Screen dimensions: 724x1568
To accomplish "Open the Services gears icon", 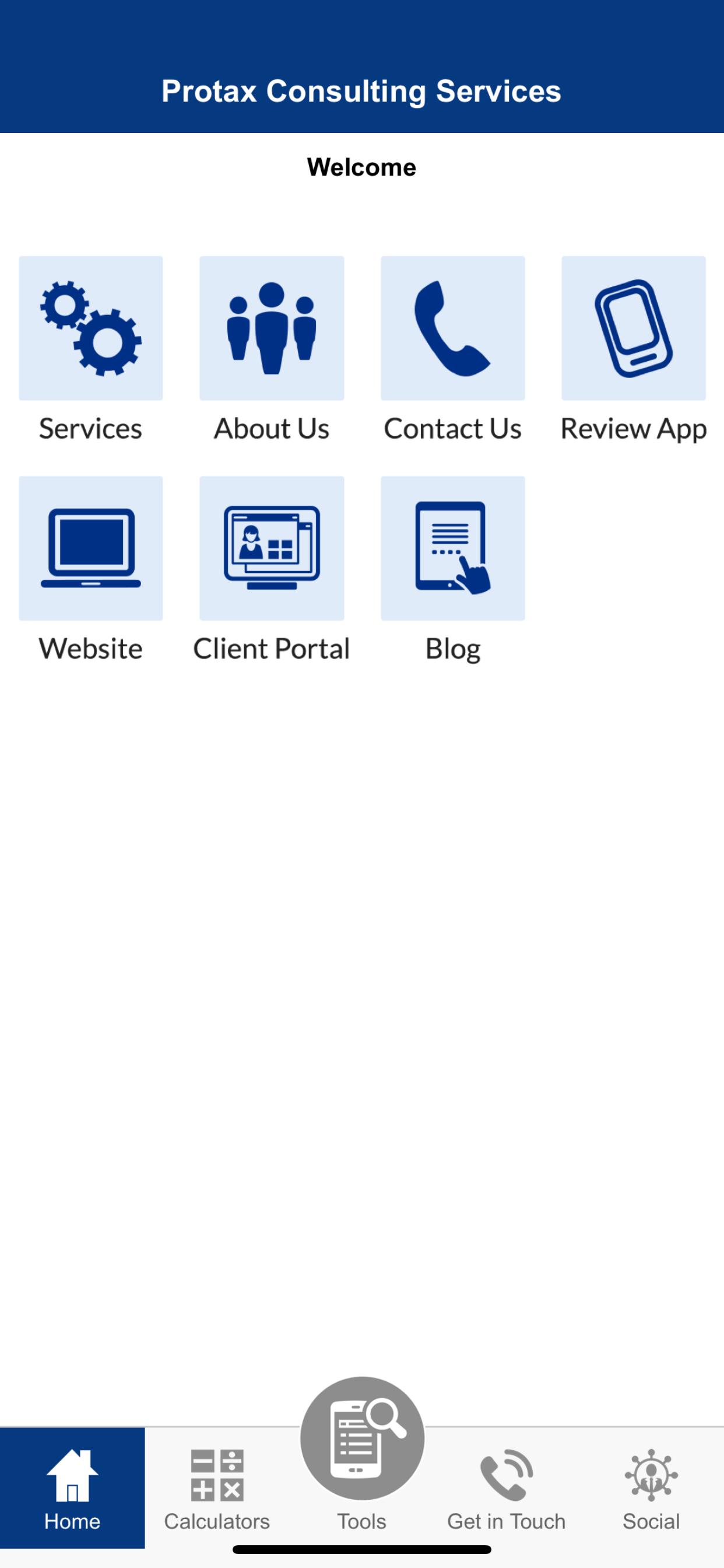I will pos(90,328).
